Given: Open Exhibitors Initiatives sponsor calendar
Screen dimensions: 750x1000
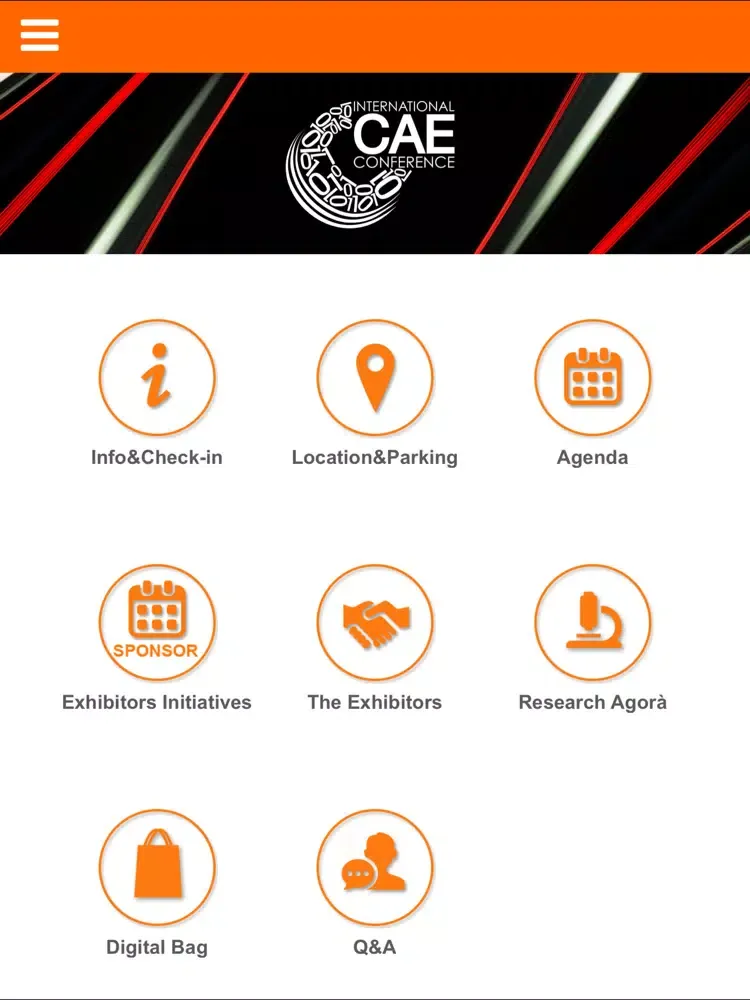Looking at the screenshot, I should (157, 624).
